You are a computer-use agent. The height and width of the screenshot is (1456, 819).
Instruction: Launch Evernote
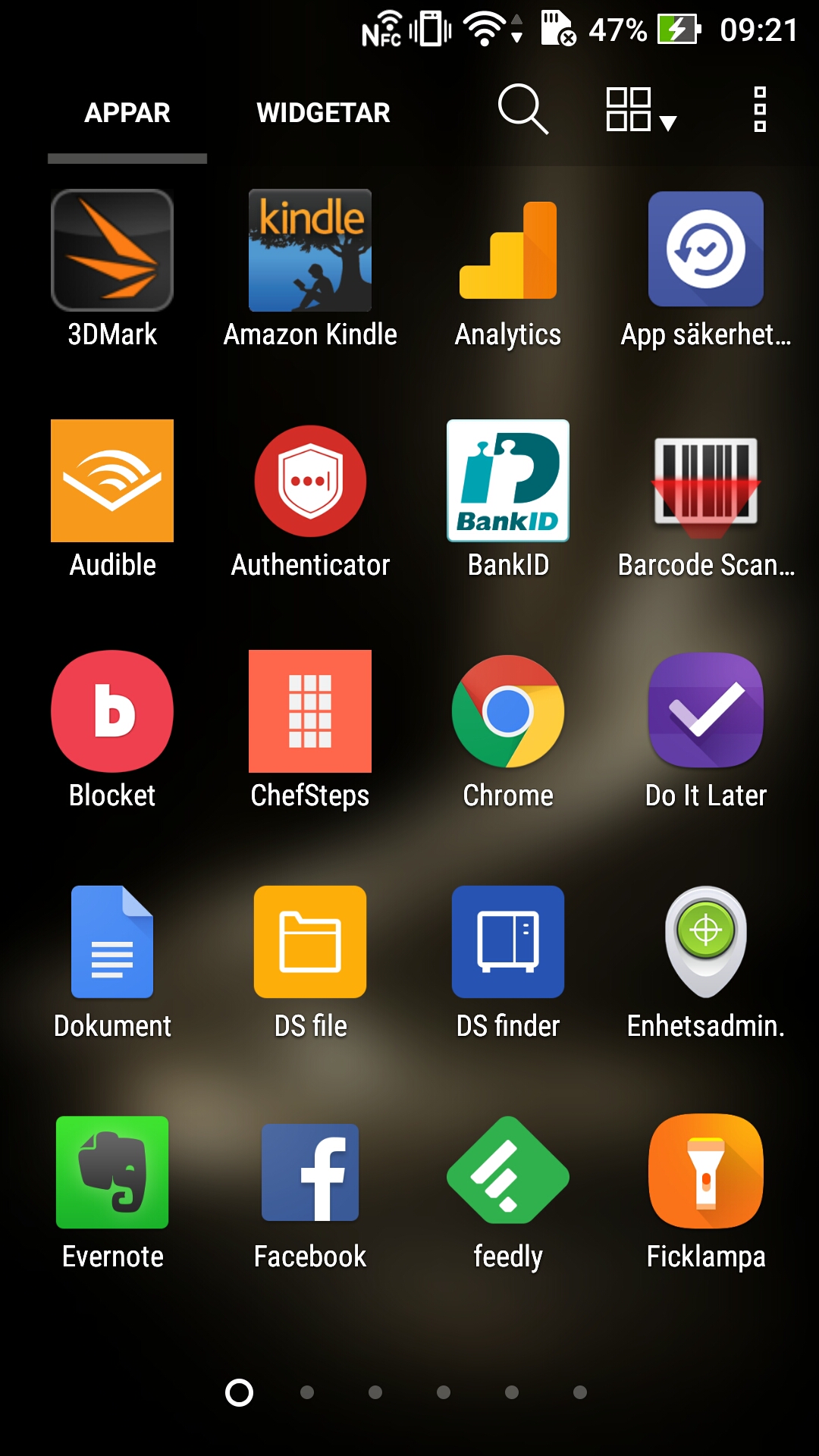(112, 1172)
